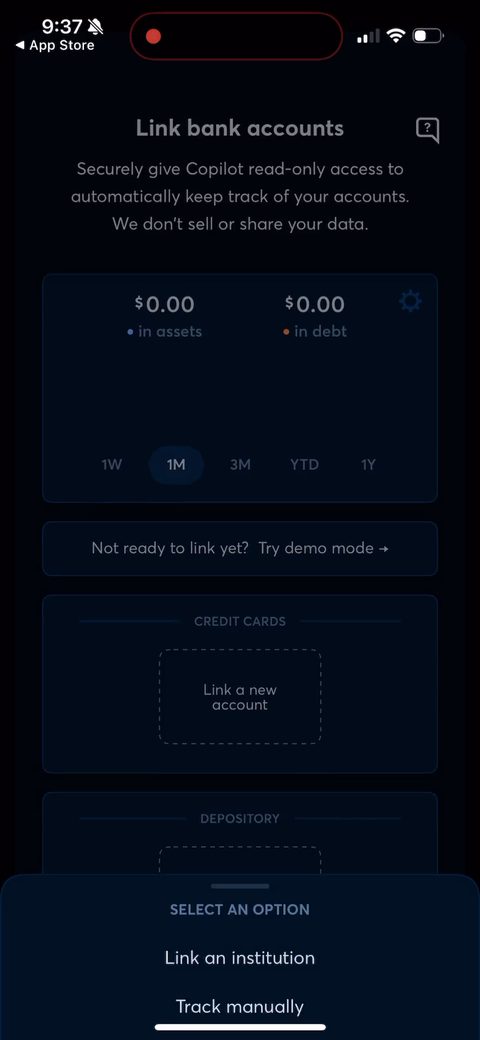480x1040 pixels.
Task: Choose the YTD time range
Action: pyautogui.click(x=304, y=465)
